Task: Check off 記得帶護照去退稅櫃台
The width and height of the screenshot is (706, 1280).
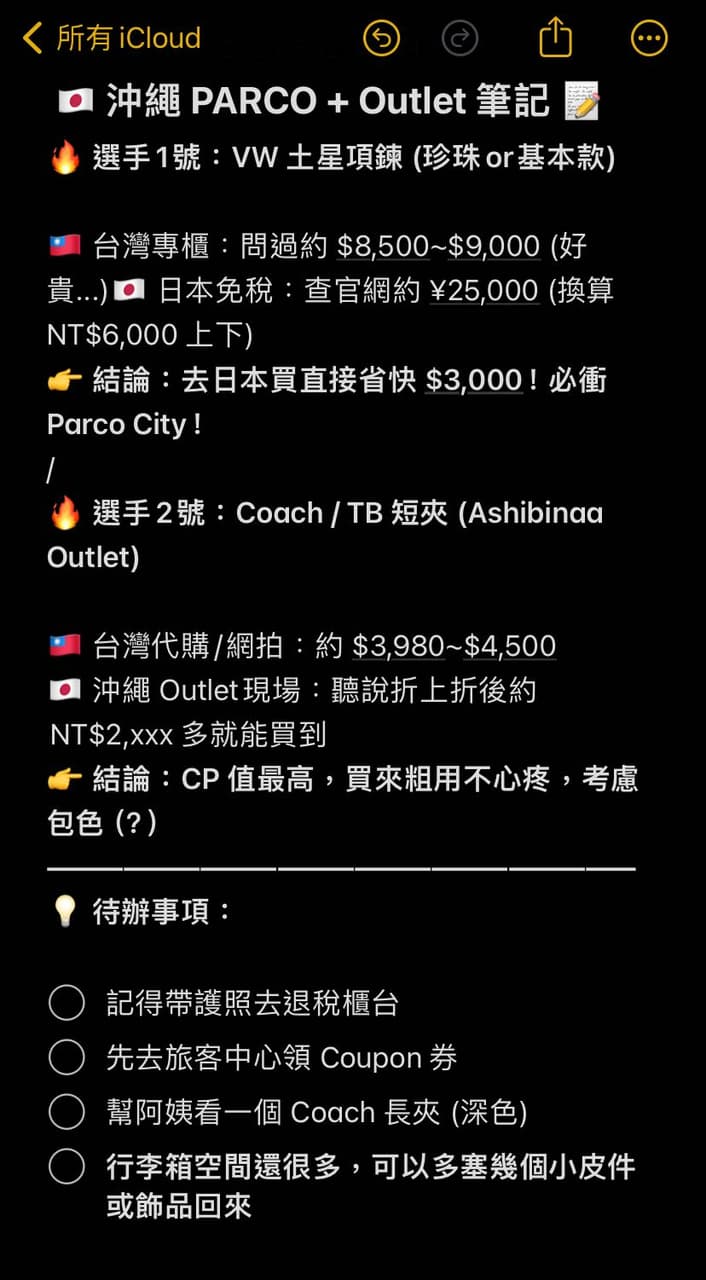Action: point(66,1003)
